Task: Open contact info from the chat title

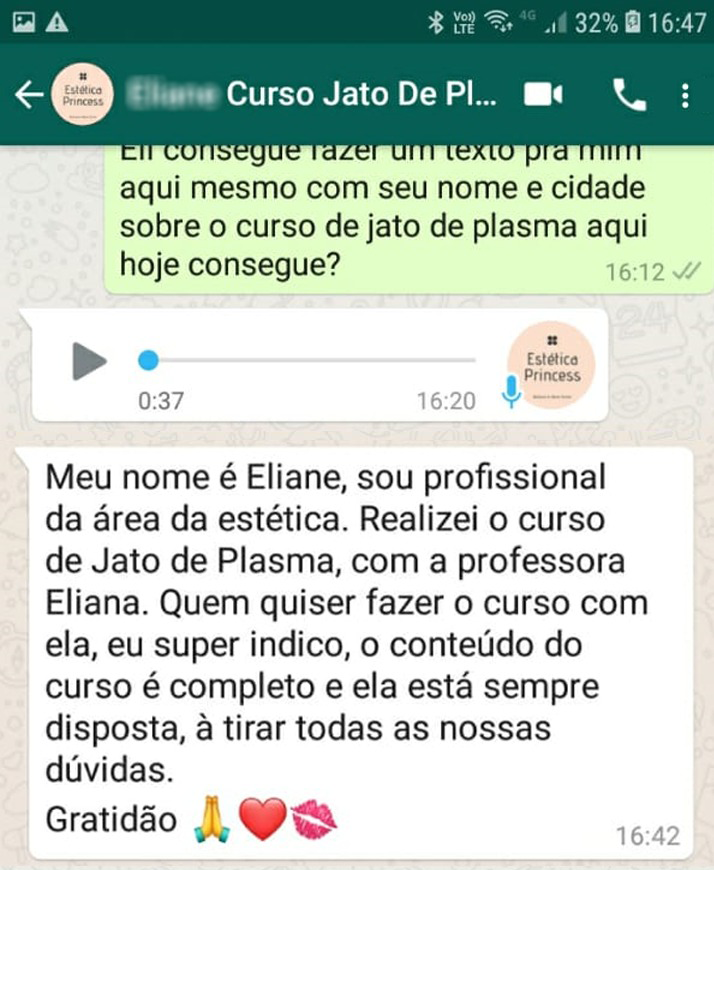Action: [315, 95]
